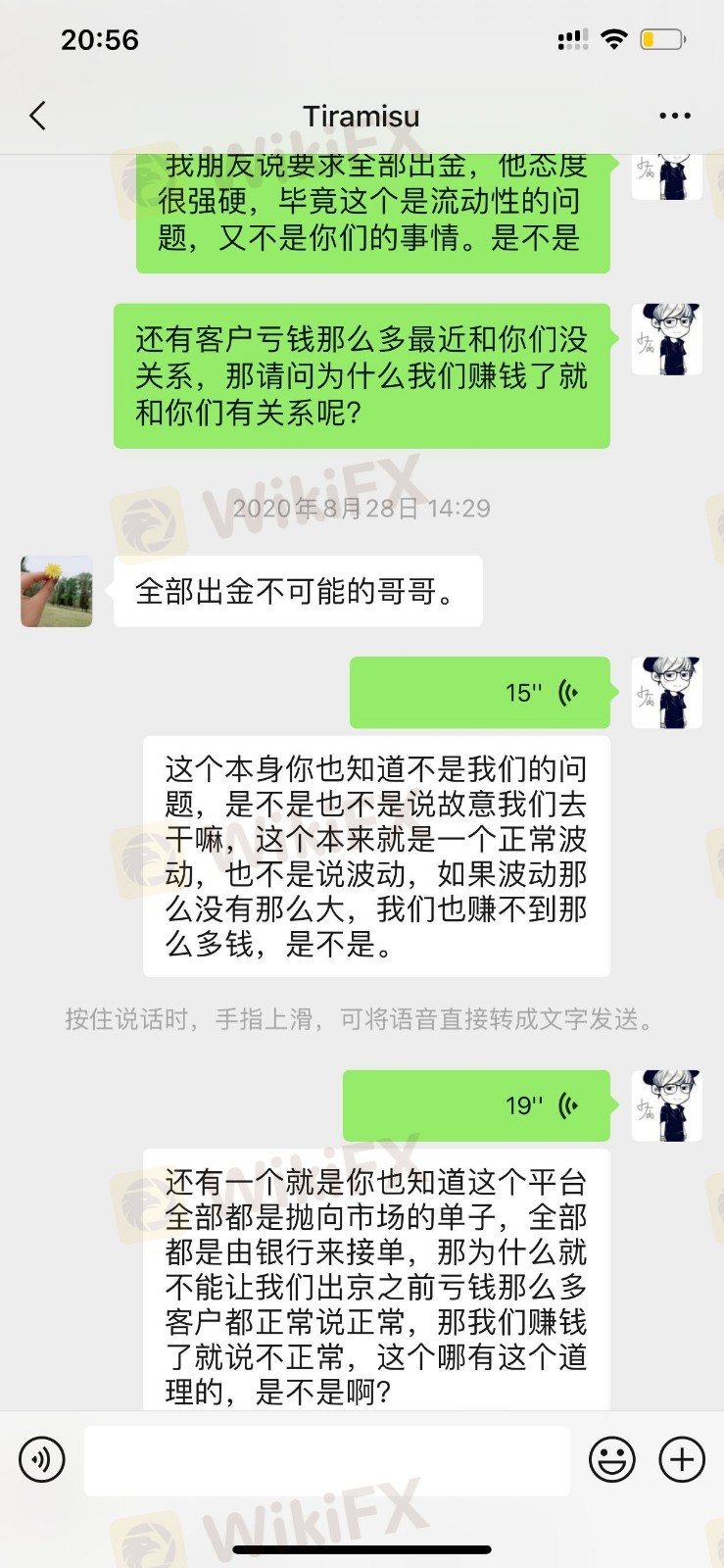The height and width of the screenshot is (1568, 724).
Task: Switch to voice input mode
Action: pos(42,1459)
